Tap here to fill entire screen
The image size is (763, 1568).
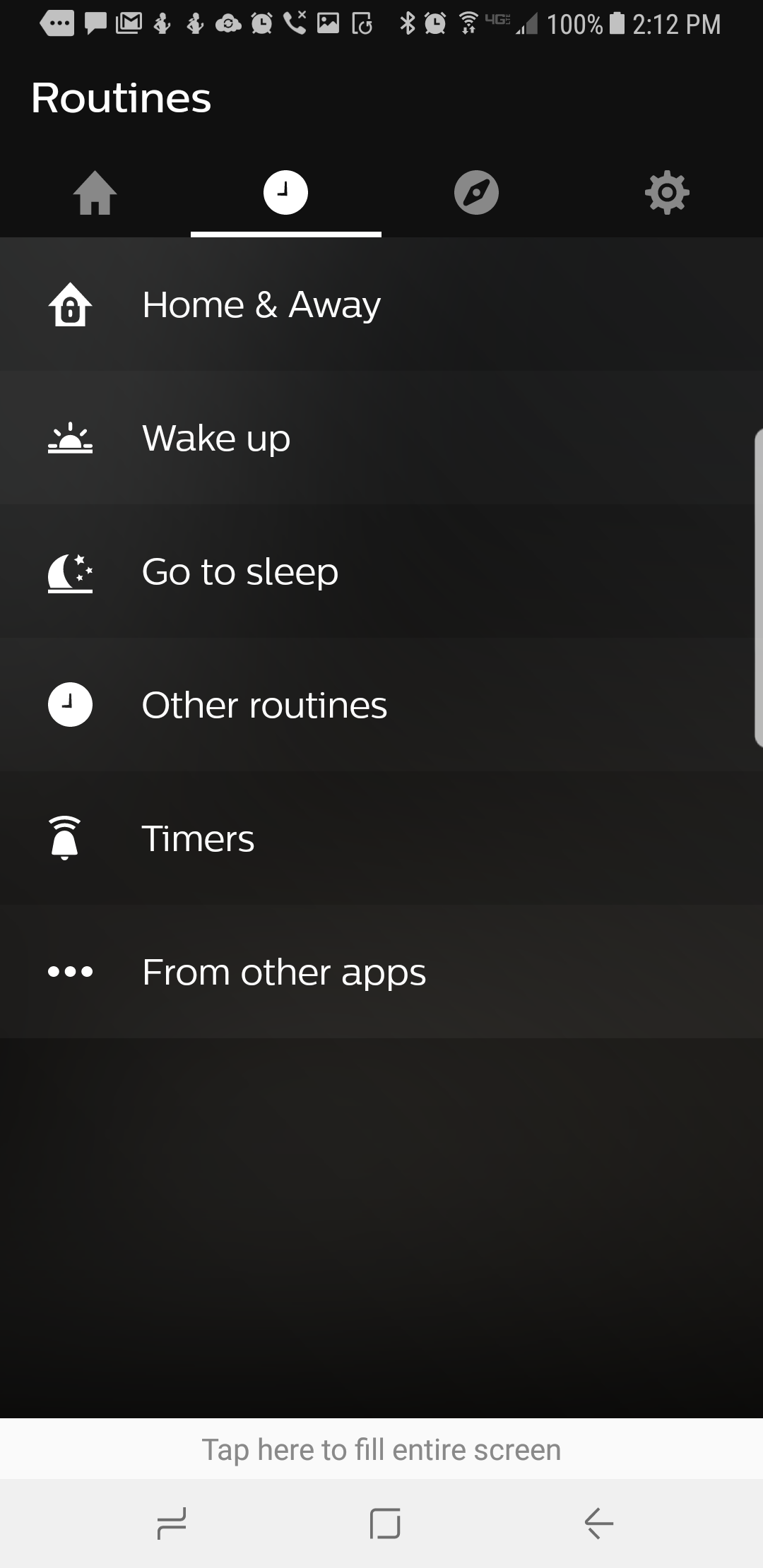pyautogui.click(x=381, y=1449)
